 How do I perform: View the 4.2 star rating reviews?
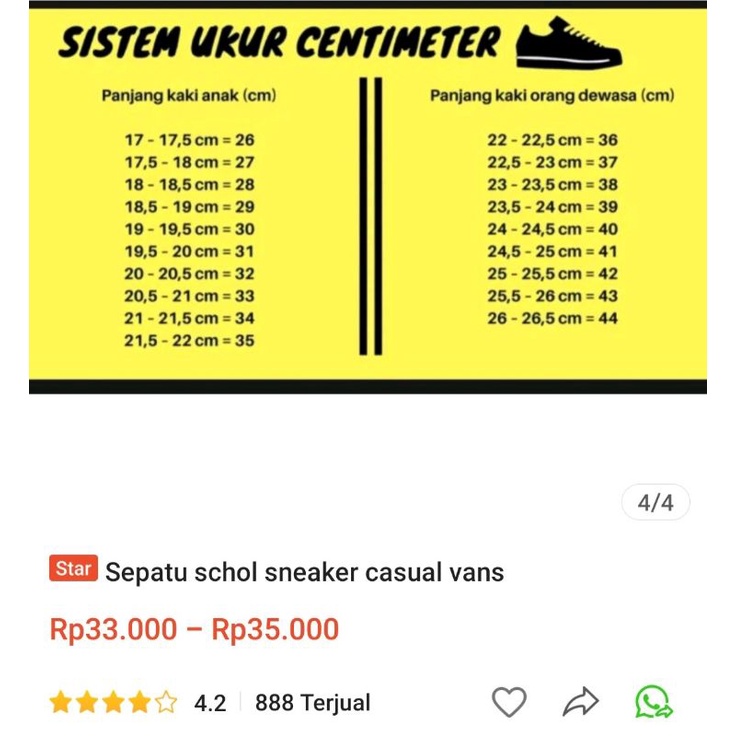click(138, 703)
